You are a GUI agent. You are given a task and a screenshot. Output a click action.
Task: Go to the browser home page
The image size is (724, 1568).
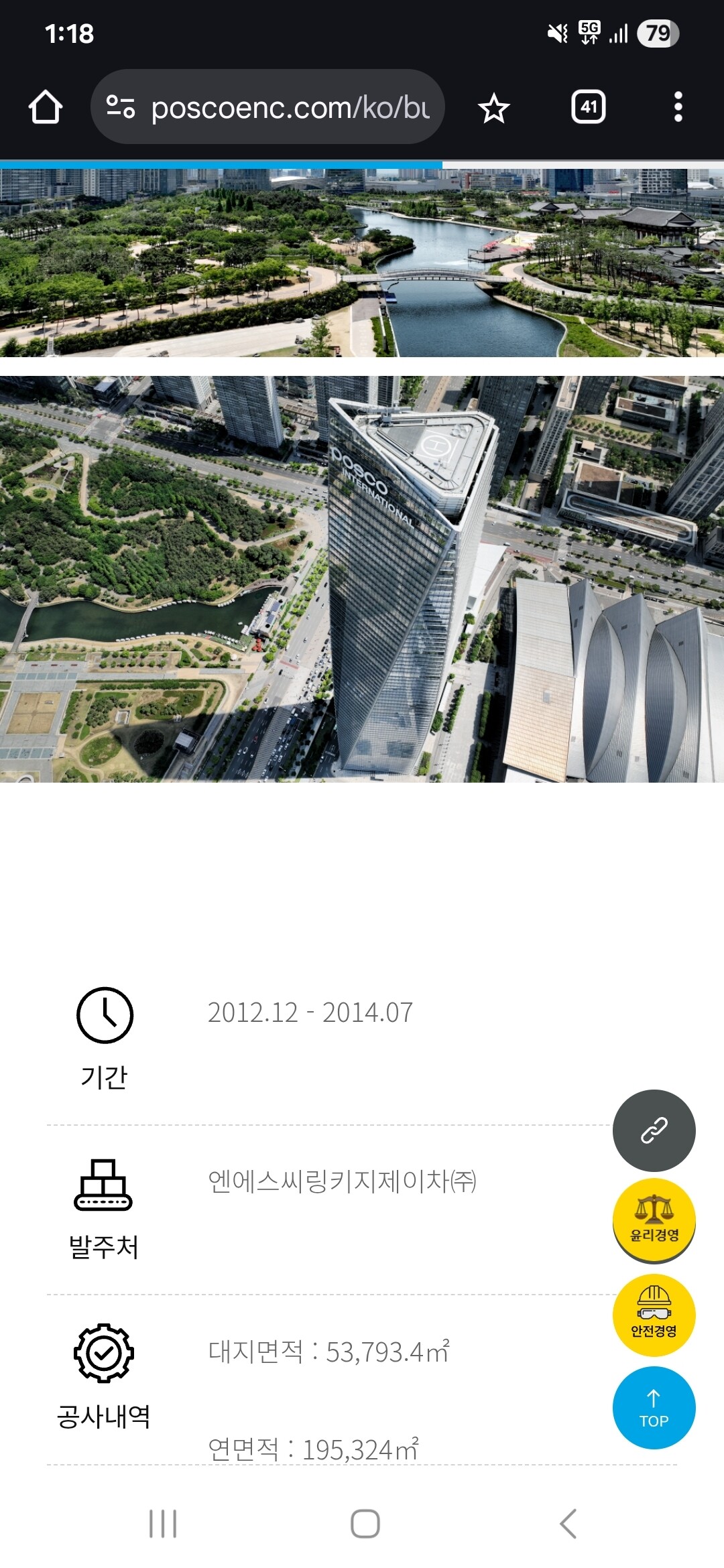point(46,107)
